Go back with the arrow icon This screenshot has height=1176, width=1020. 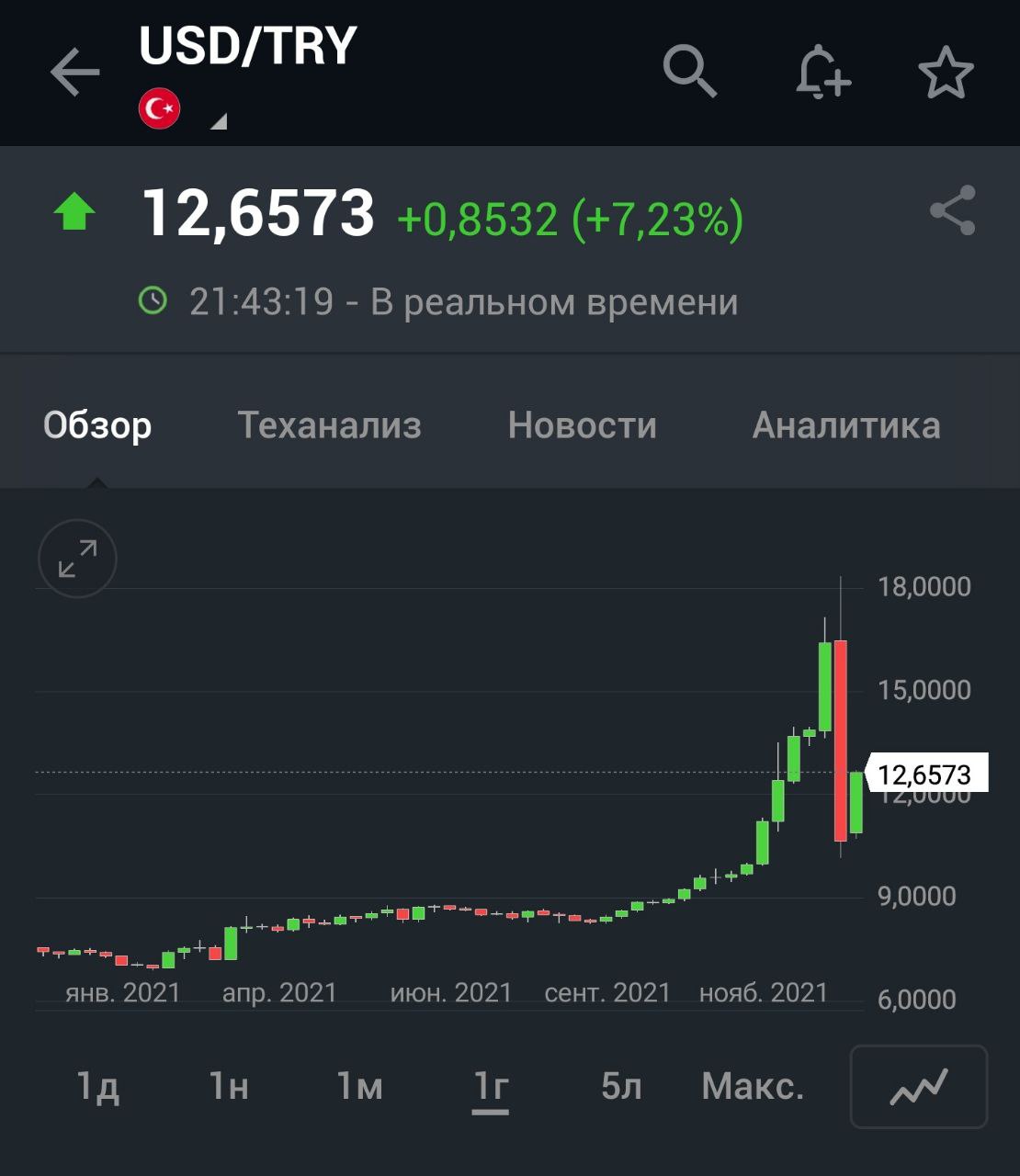point(74,73)
